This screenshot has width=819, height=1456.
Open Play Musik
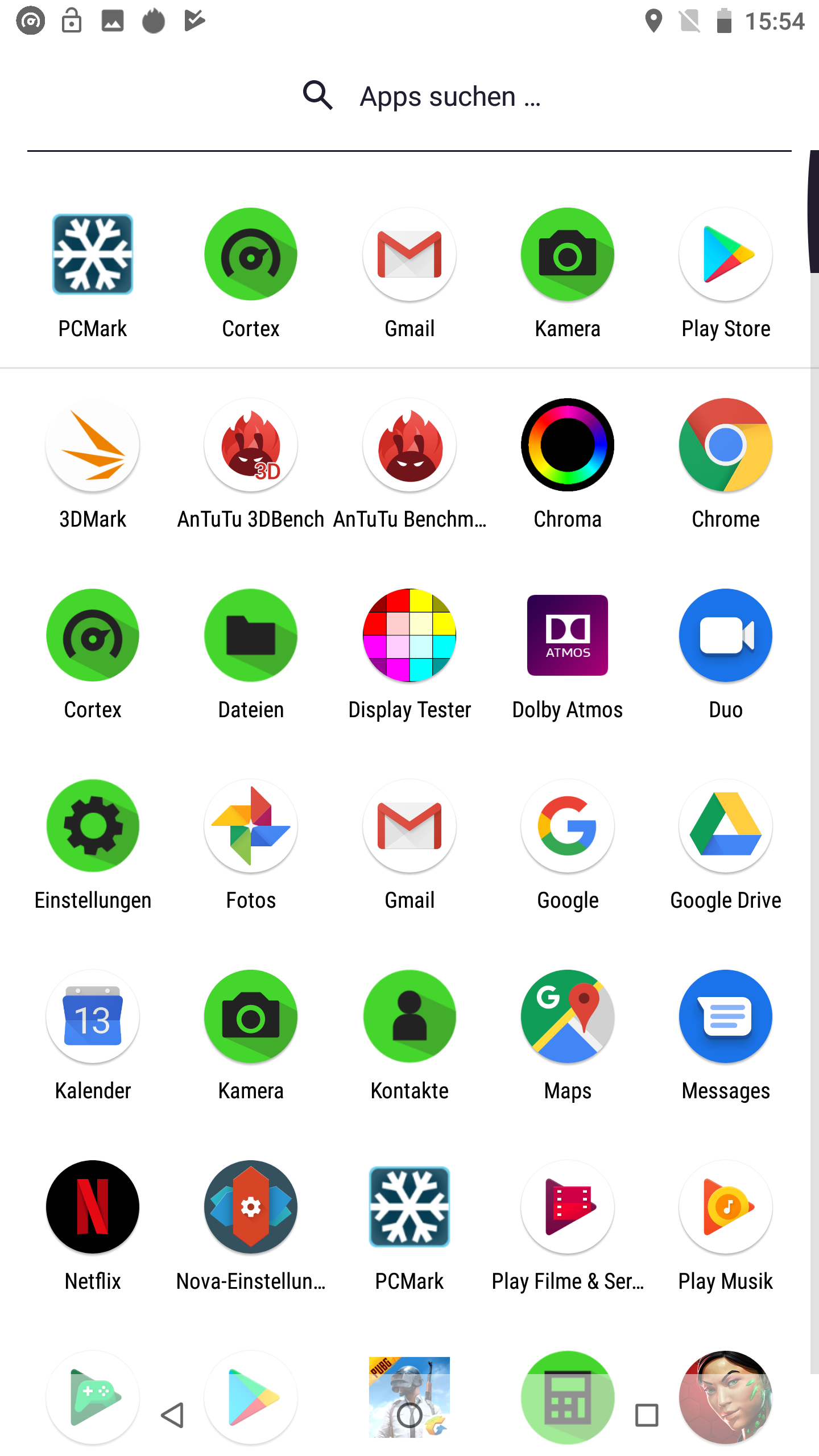click(726, 1207)
